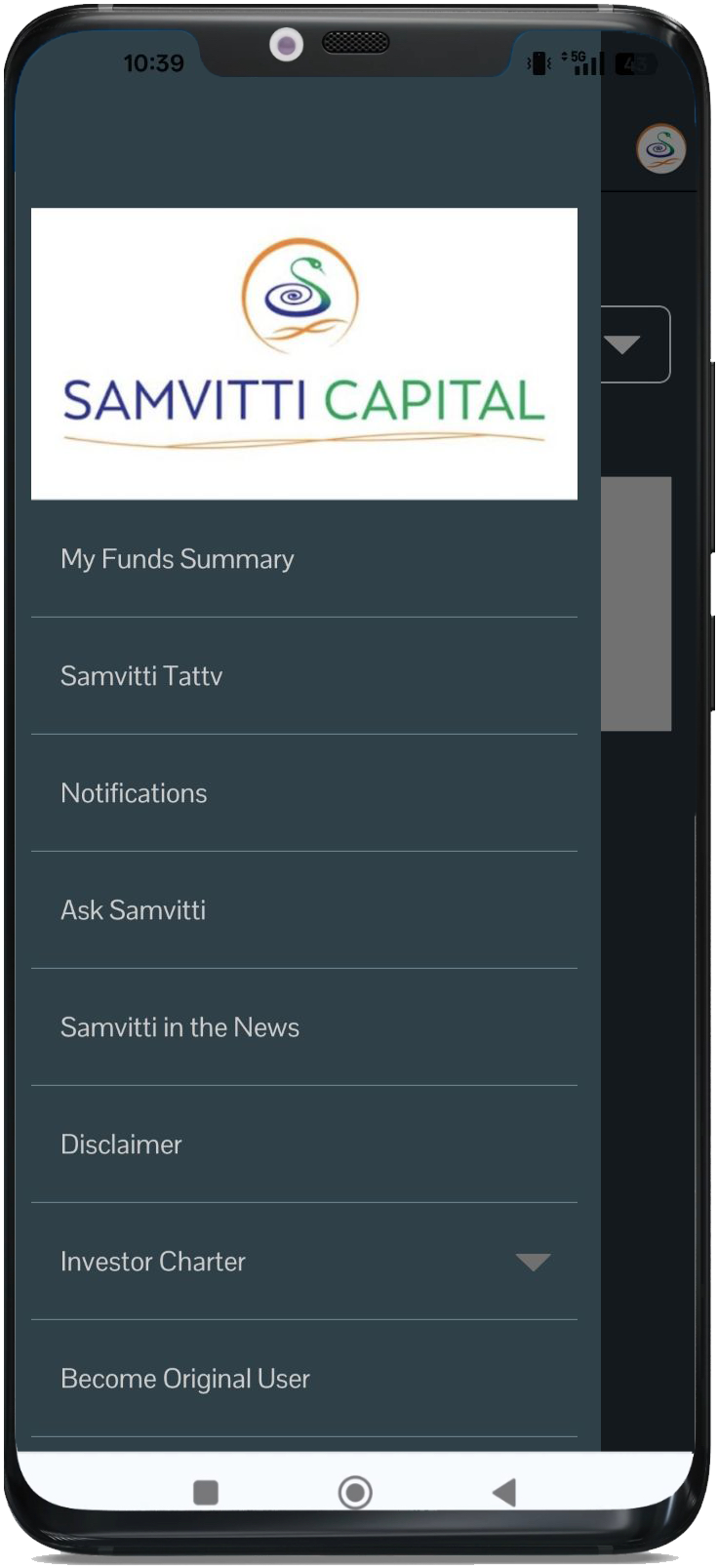Tap the system back button
The width and height of the screenshot is (718, 1568).
(x=504, y=1492)
